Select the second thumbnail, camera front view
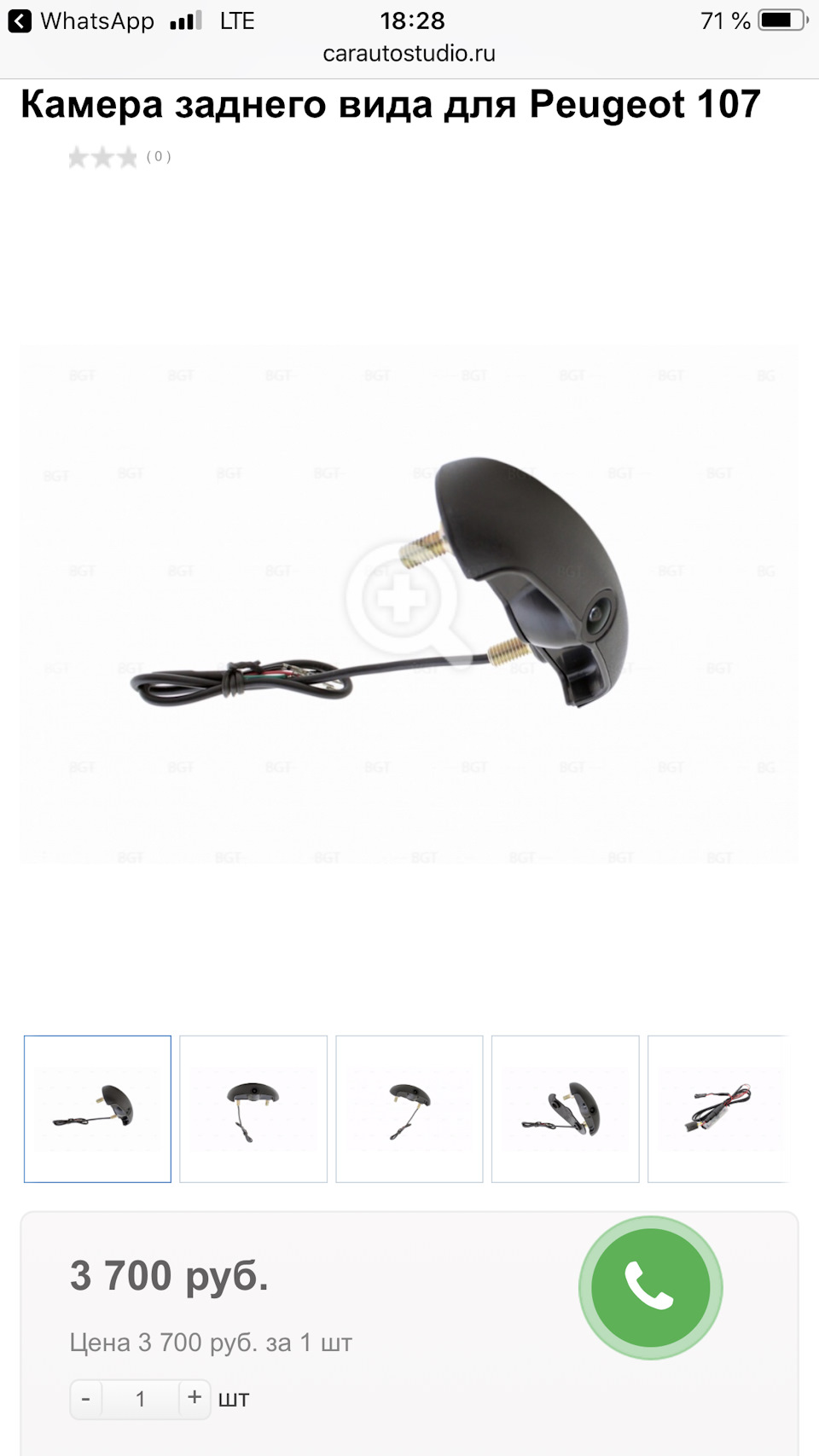Image resolution: width=819 pixels, height=1456 pixels. pyautogui.click(x=253, y=1109)
